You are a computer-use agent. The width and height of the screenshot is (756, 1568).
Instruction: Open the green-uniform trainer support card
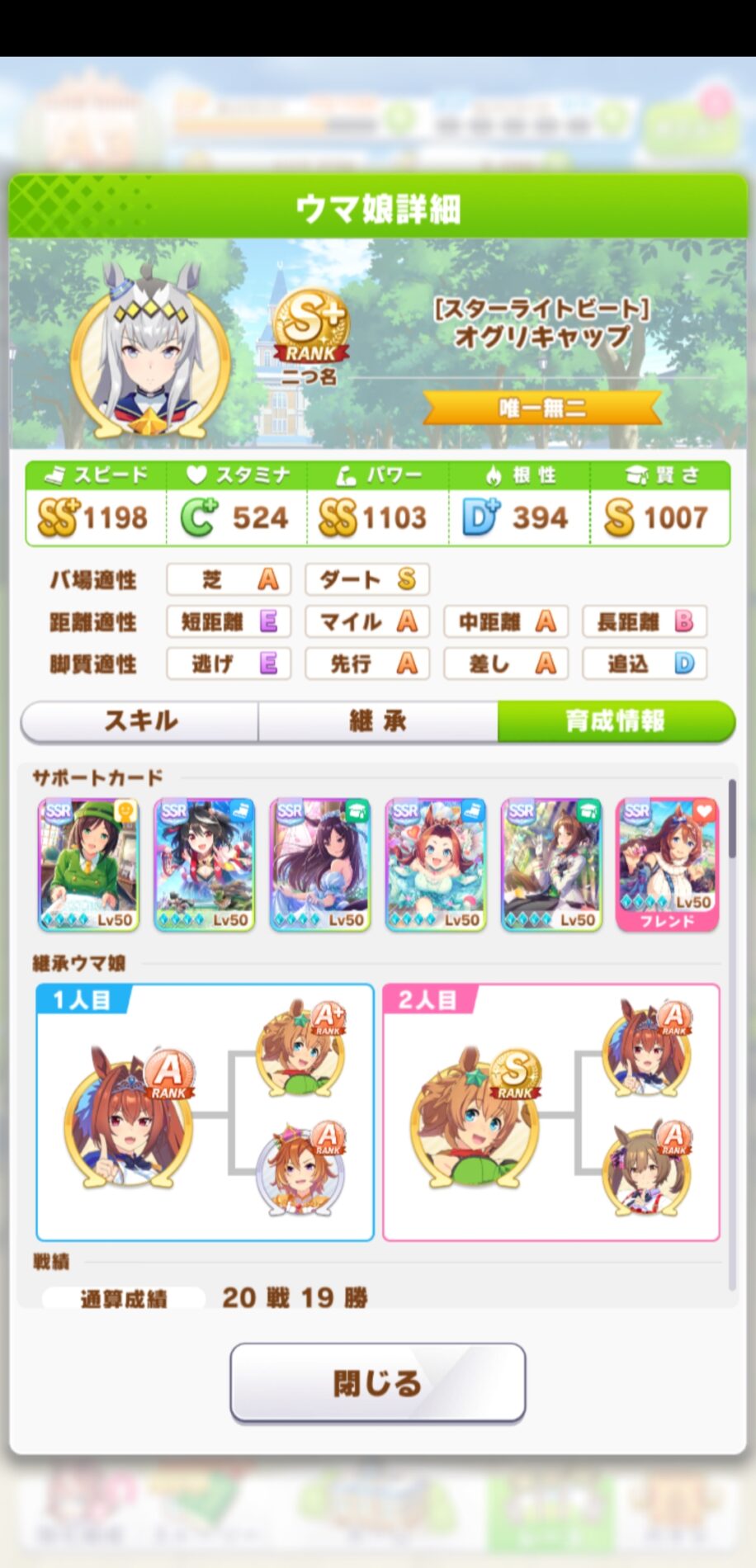tap(88, 864)
